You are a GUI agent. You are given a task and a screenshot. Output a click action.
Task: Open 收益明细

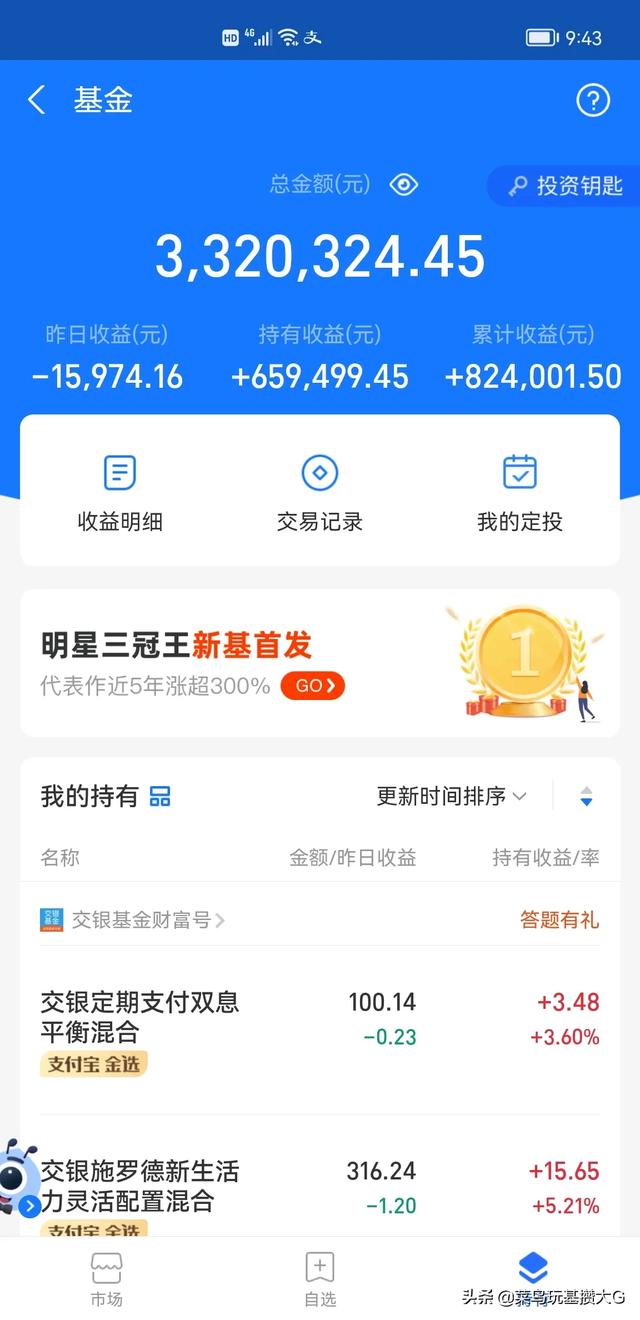click(120, 494)
